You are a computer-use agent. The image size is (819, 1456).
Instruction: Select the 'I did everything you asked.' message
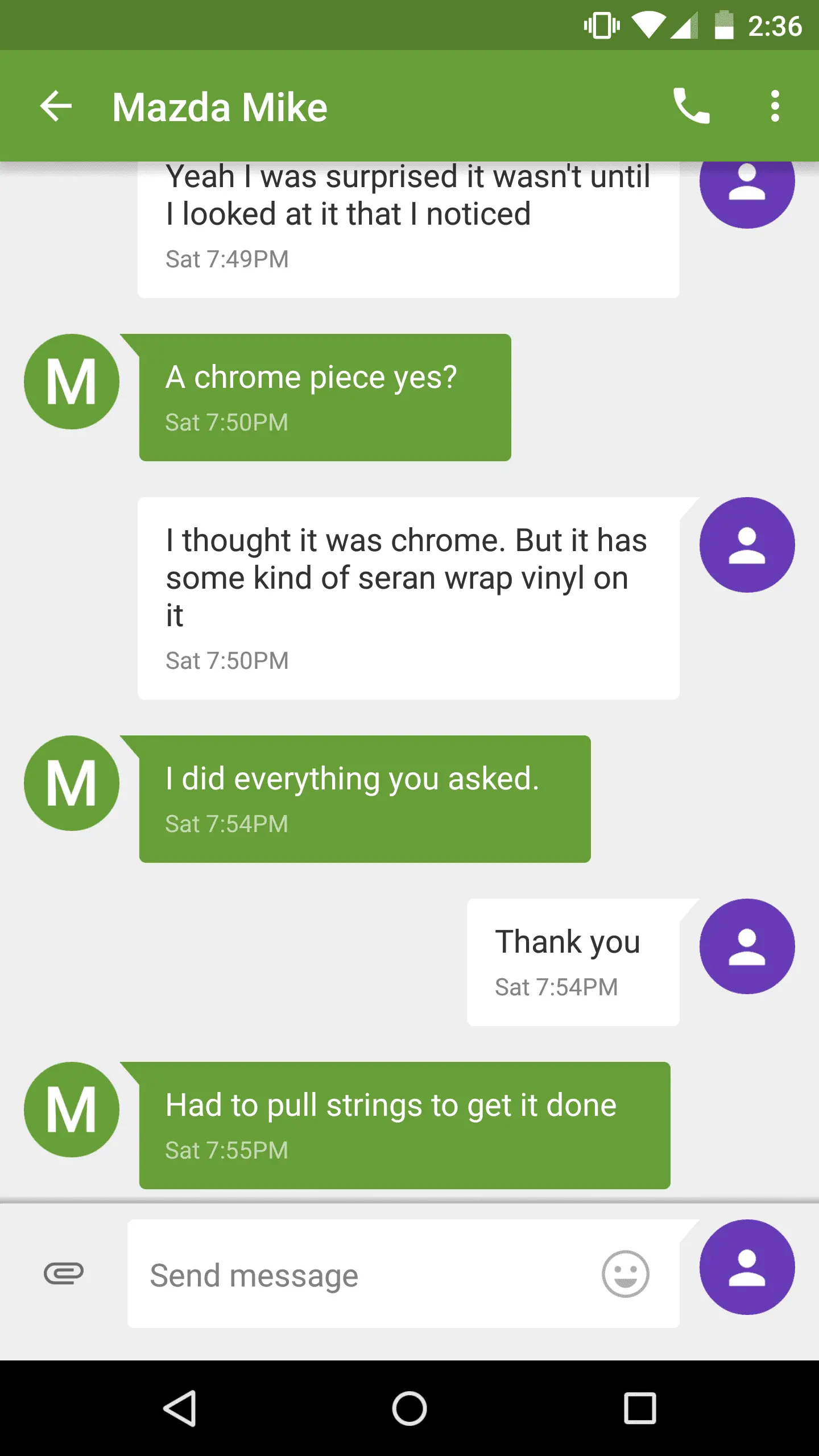[365, 798]
